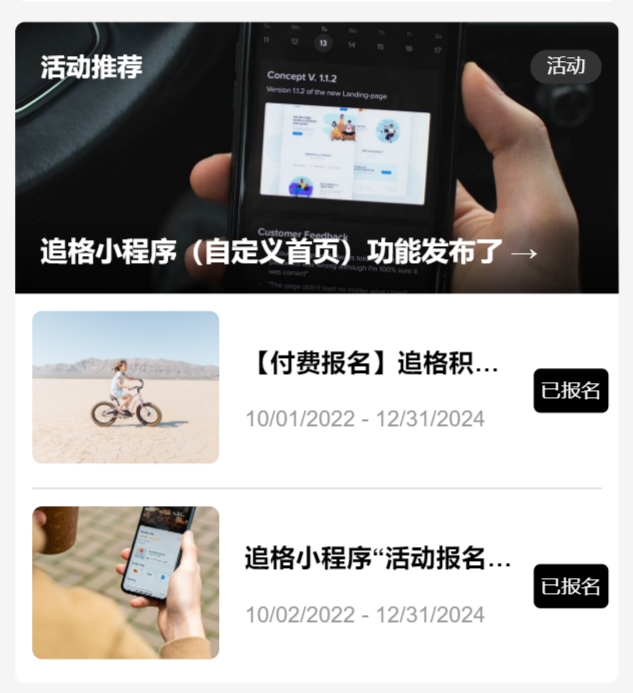Tap 已报名 for 付费报名 event

(x=570, y=390)
